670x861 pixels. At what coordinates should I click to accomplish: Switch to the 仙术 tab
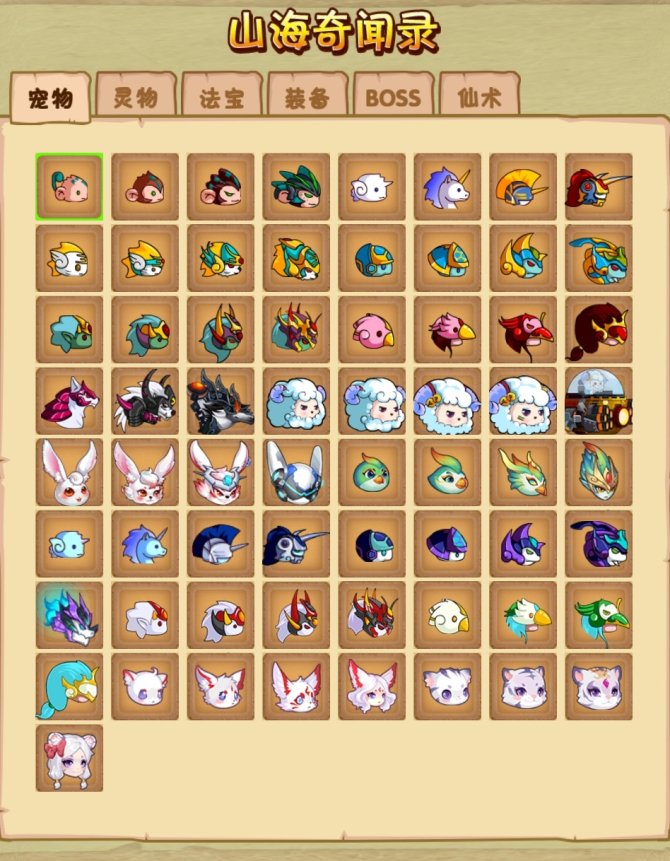(479, 98)
